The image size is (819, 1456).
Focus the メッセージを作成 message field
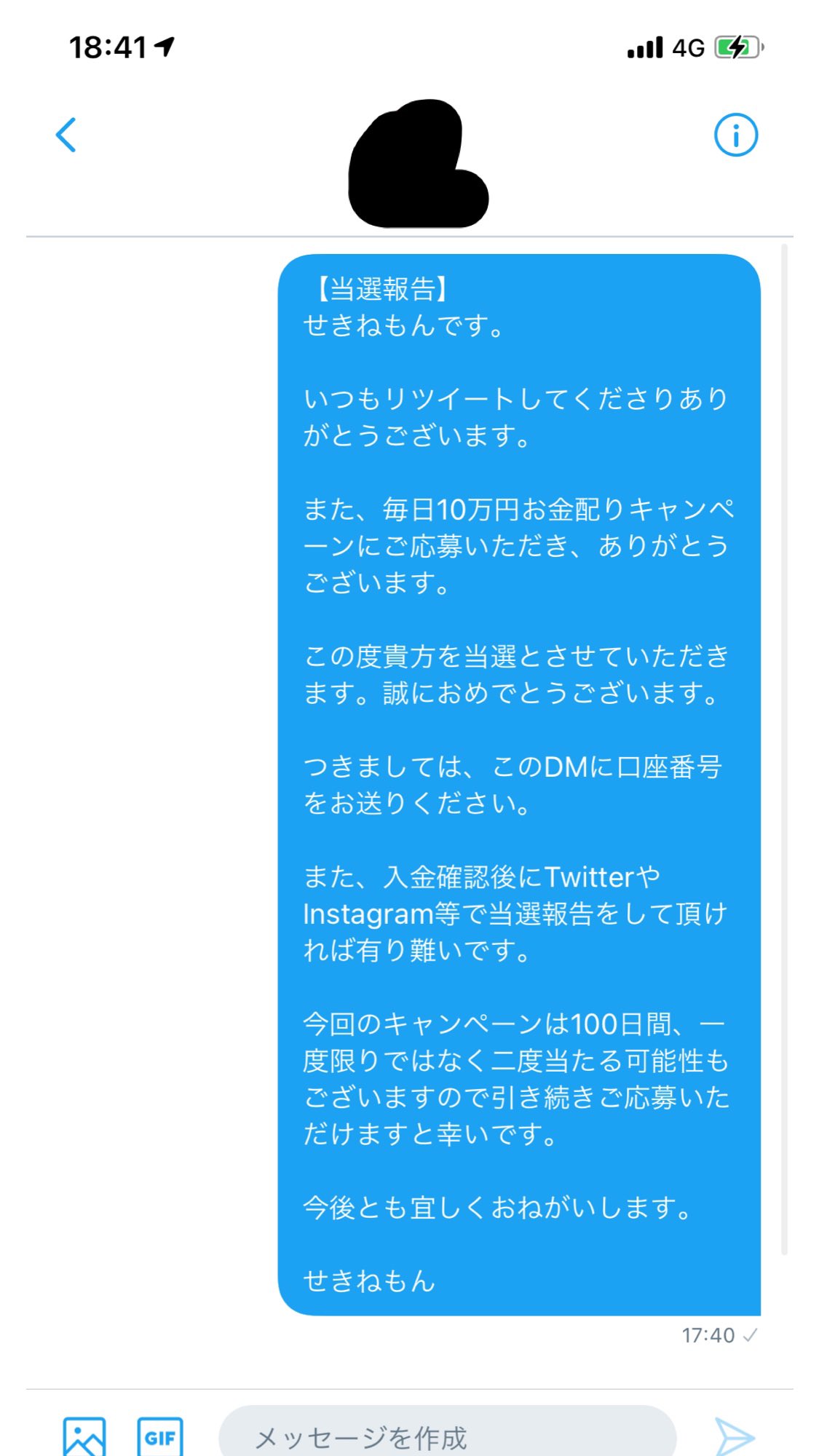[447, 1433]
